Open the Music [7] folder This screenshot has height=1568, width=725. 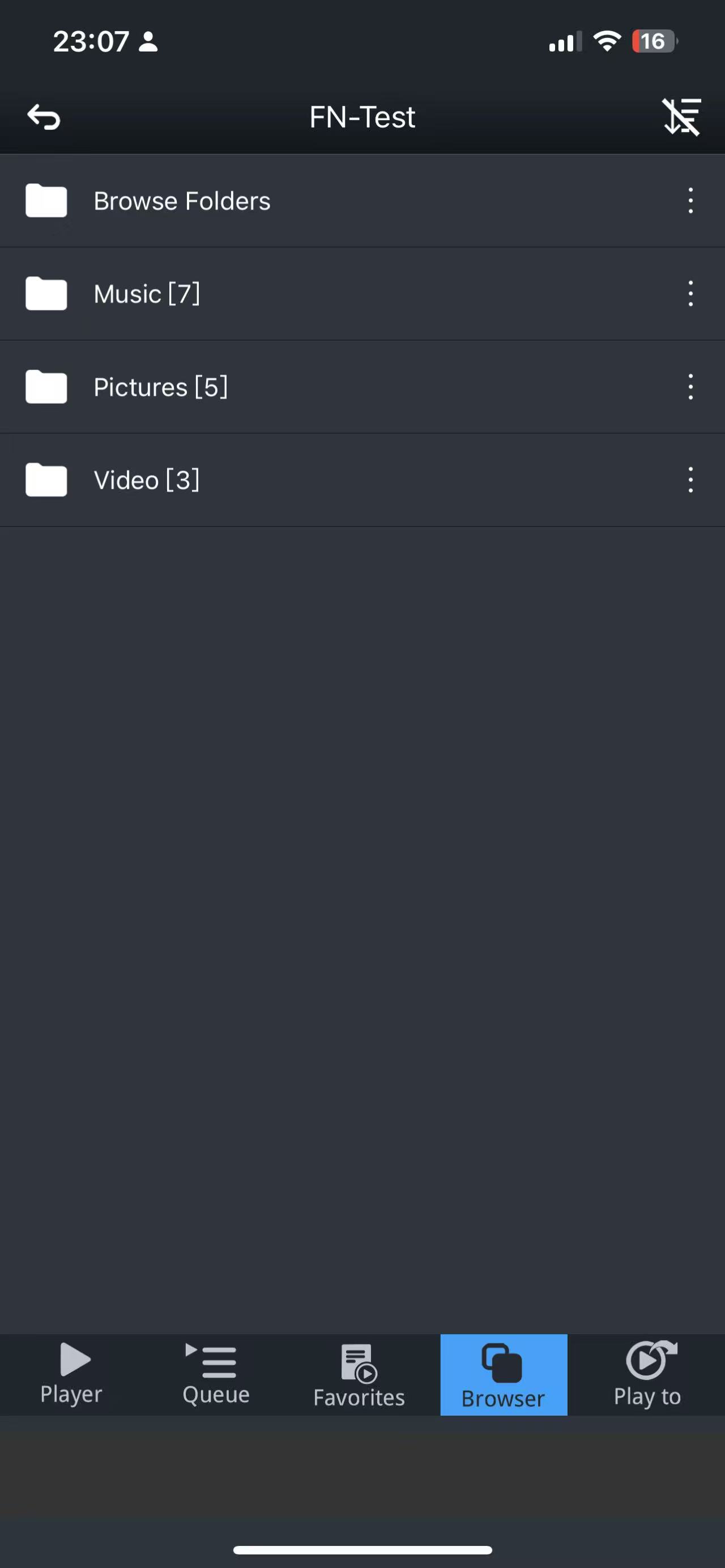(147, 294)
